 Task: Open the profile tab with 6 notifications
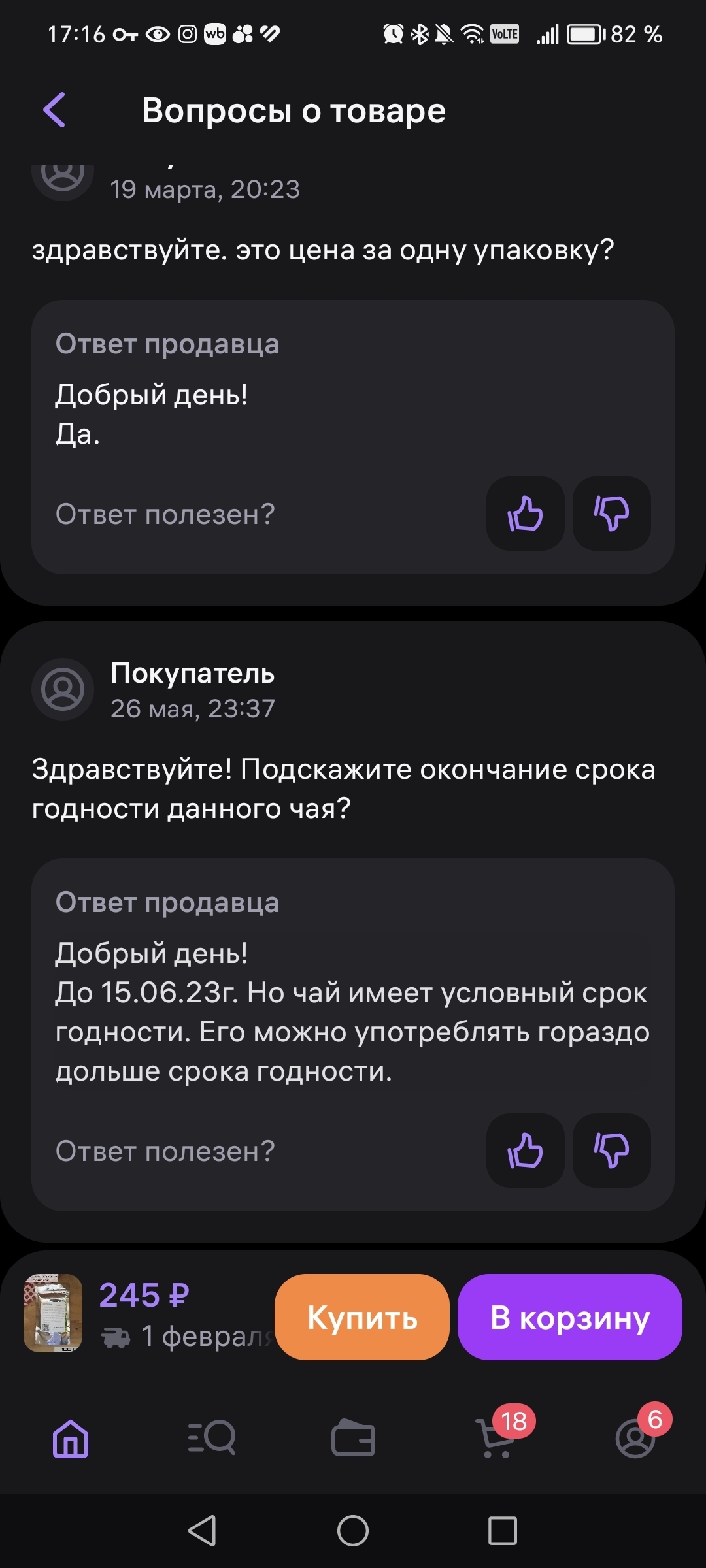pos(635,1439)
